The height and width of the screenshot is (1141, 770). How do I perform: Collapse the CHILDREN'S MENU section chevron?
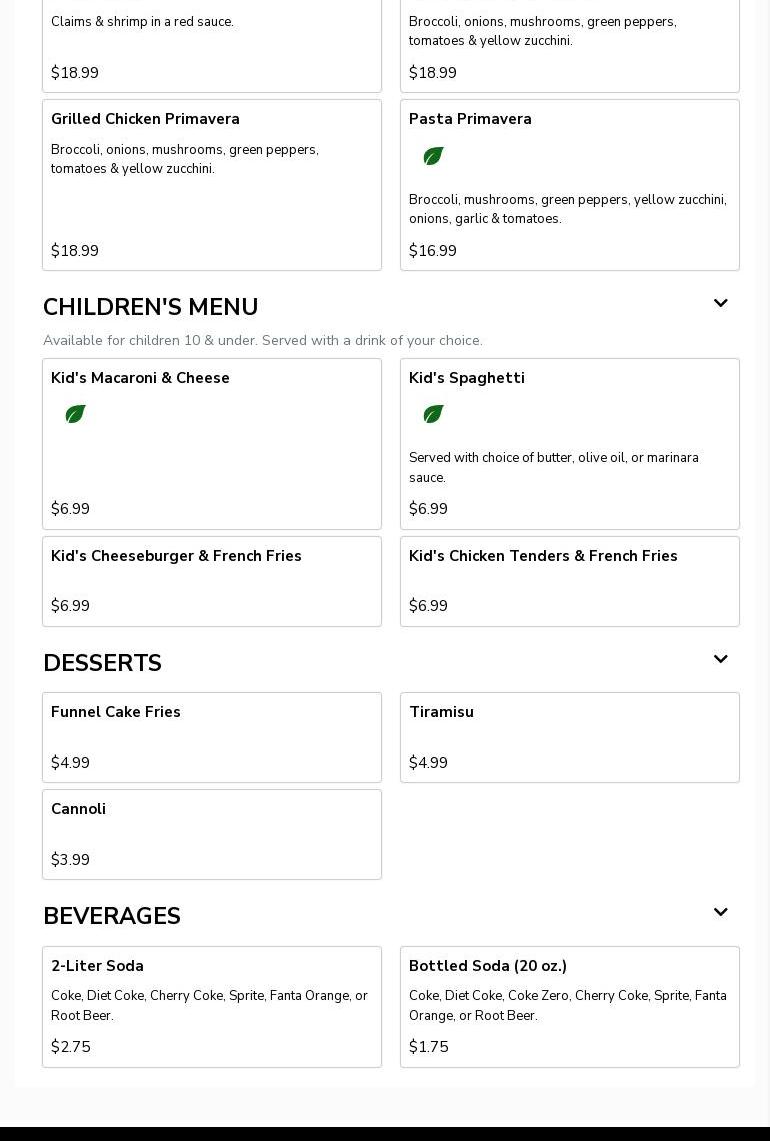click(721, 303)
